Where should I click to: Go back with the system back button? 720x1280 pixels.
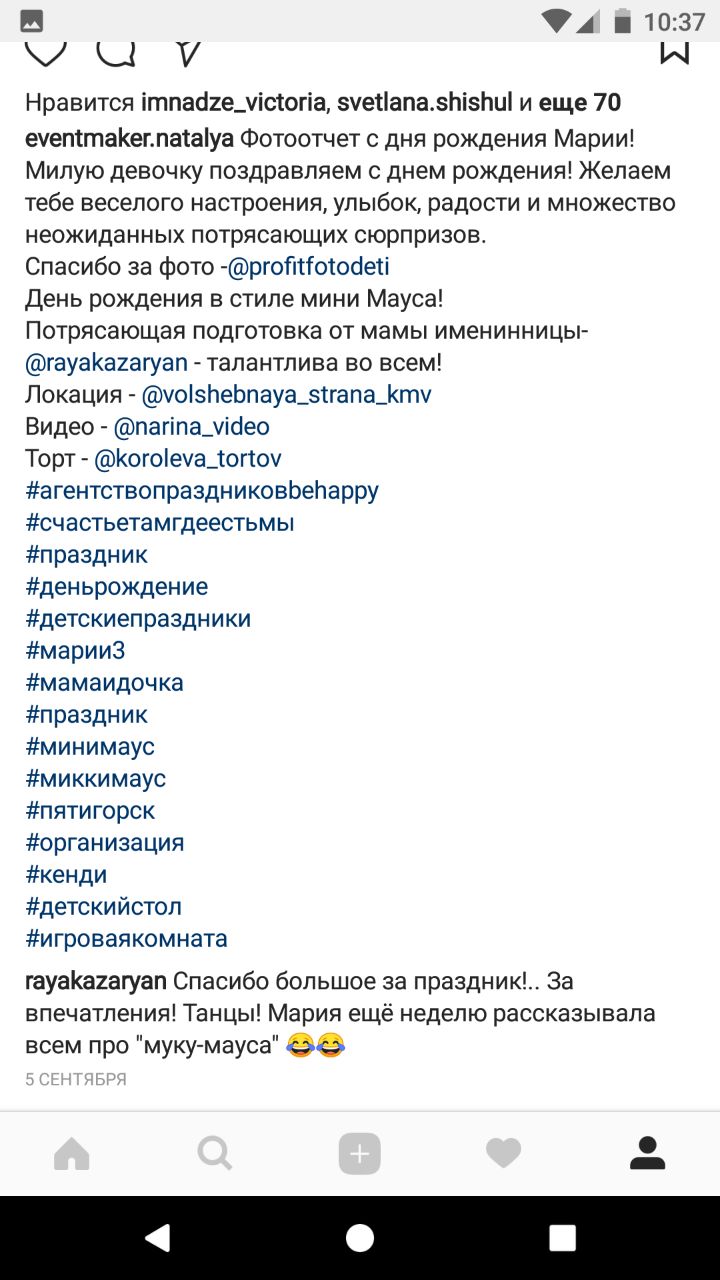click(157, 1238)
